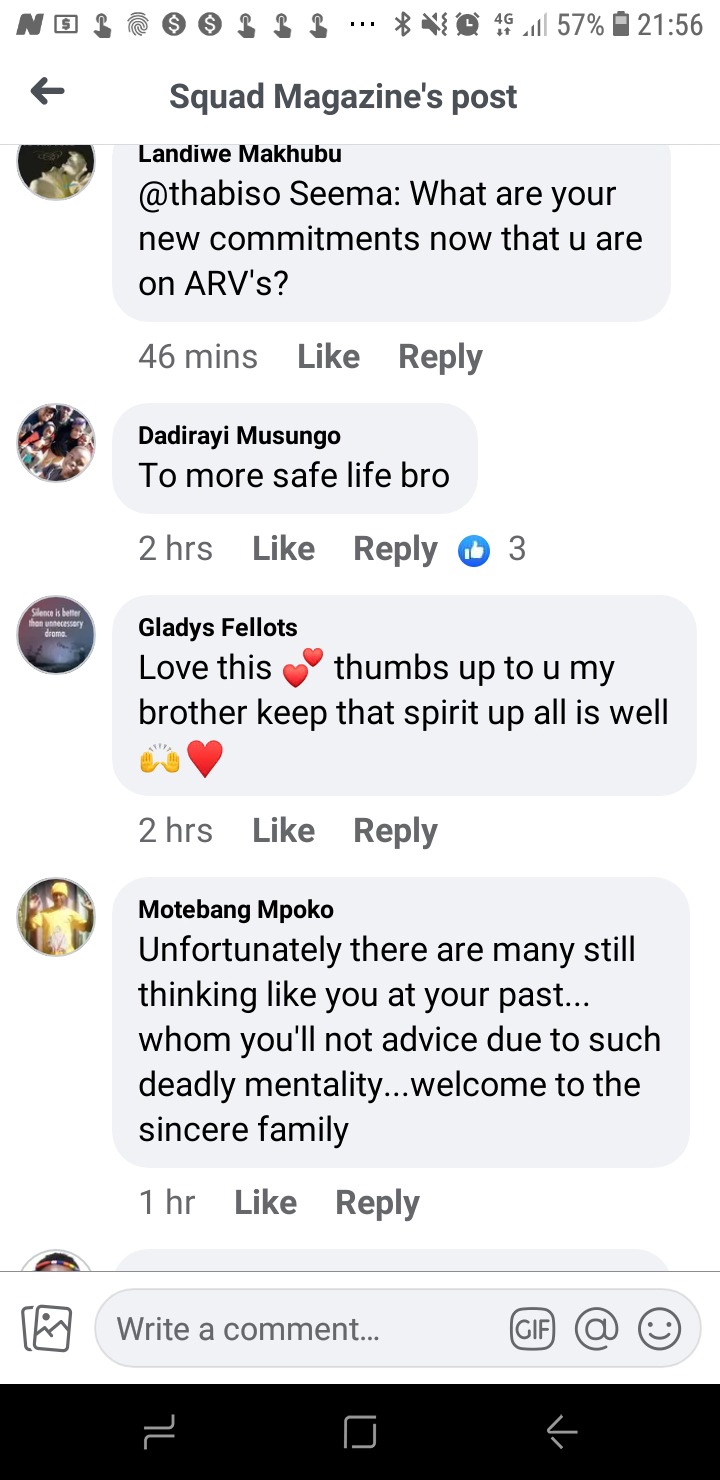Like Landiwe Makhubu's comment
The image size is (720, 1480).
(328, 356)
